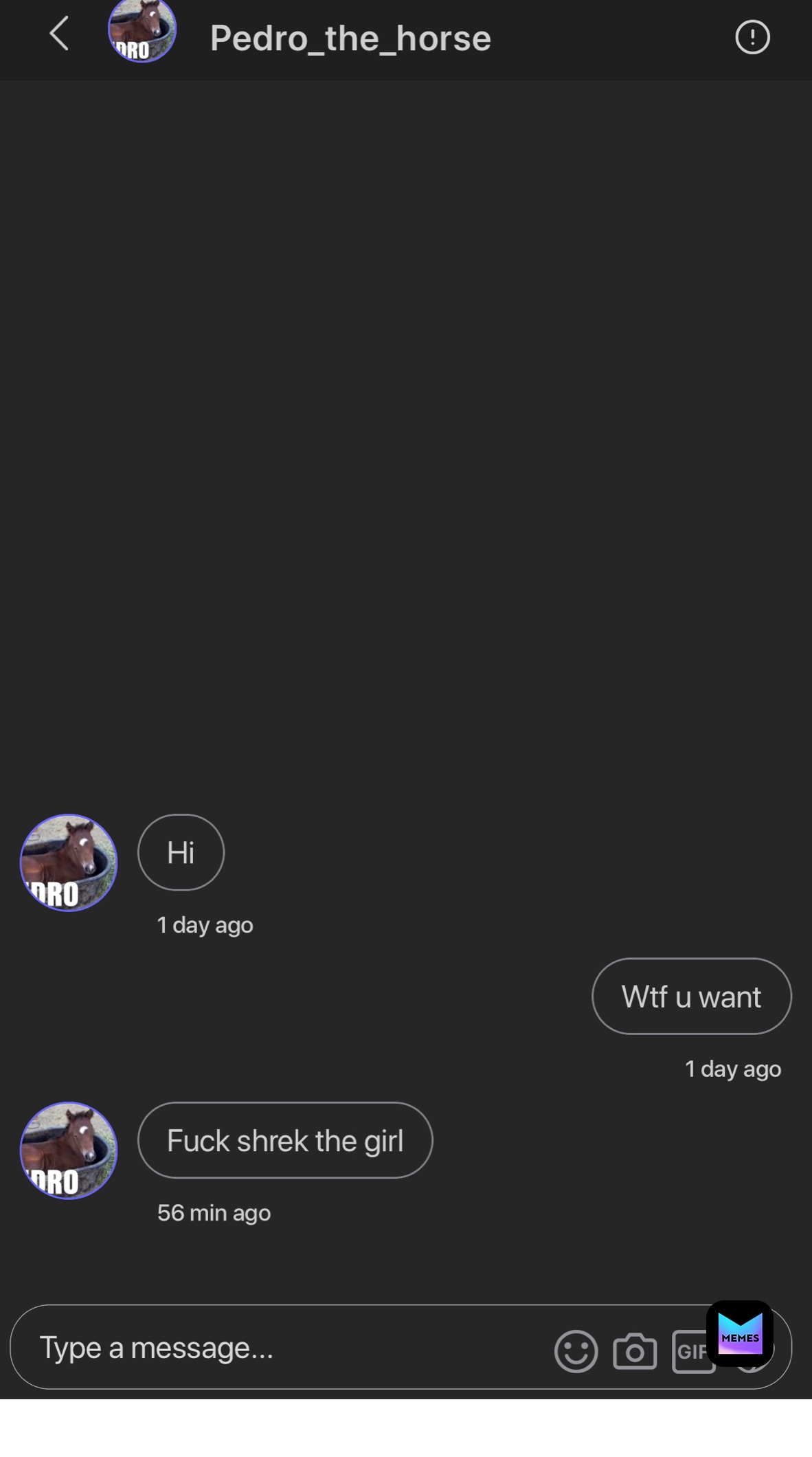Tap the 'Hi' message bubble
This screenshot has height=1457, width=812.
(x=180, y=852)
